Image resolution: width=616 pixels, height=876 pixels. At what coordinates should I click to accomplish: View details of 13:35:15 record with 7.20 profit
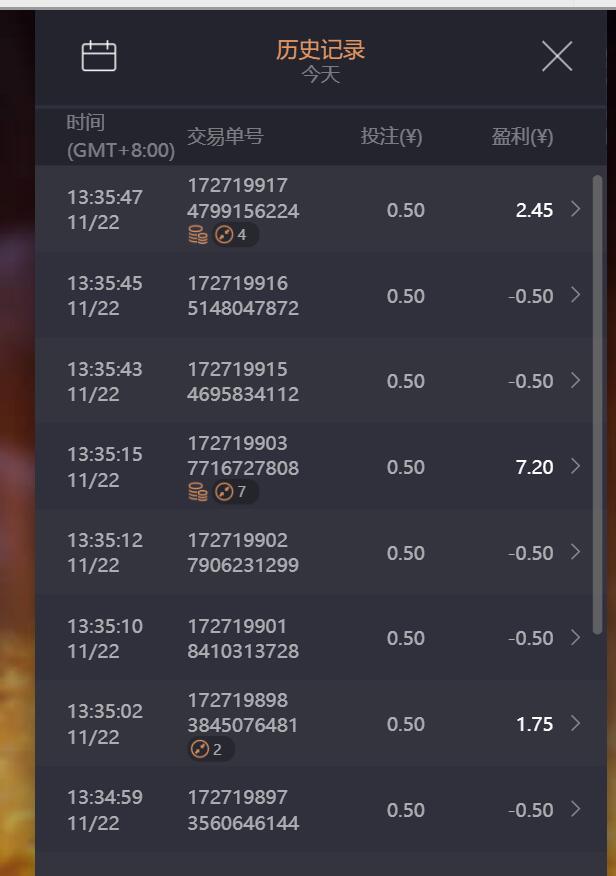[x=575, y=466]
